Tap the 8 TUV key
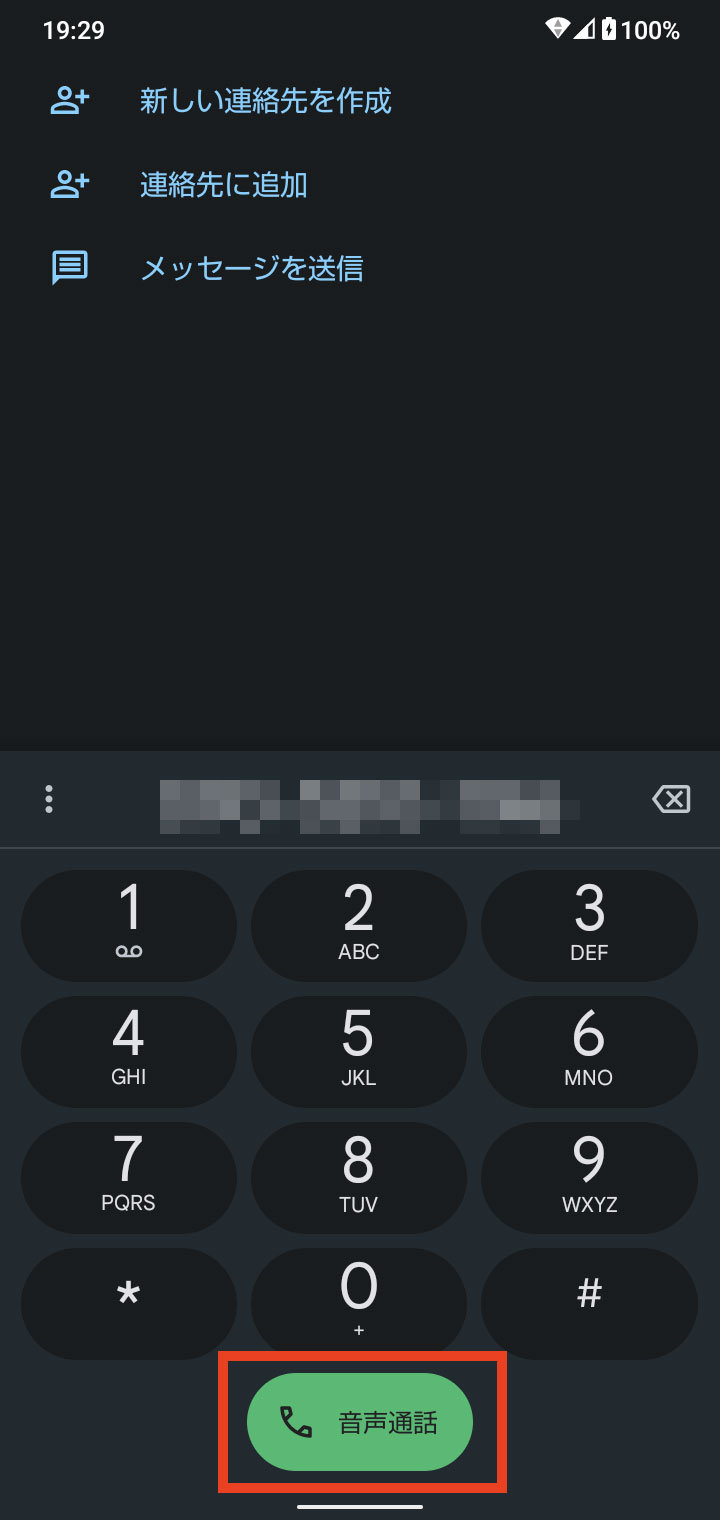The height and width of the screenshot is (1520, 720). click(359, 1176)
